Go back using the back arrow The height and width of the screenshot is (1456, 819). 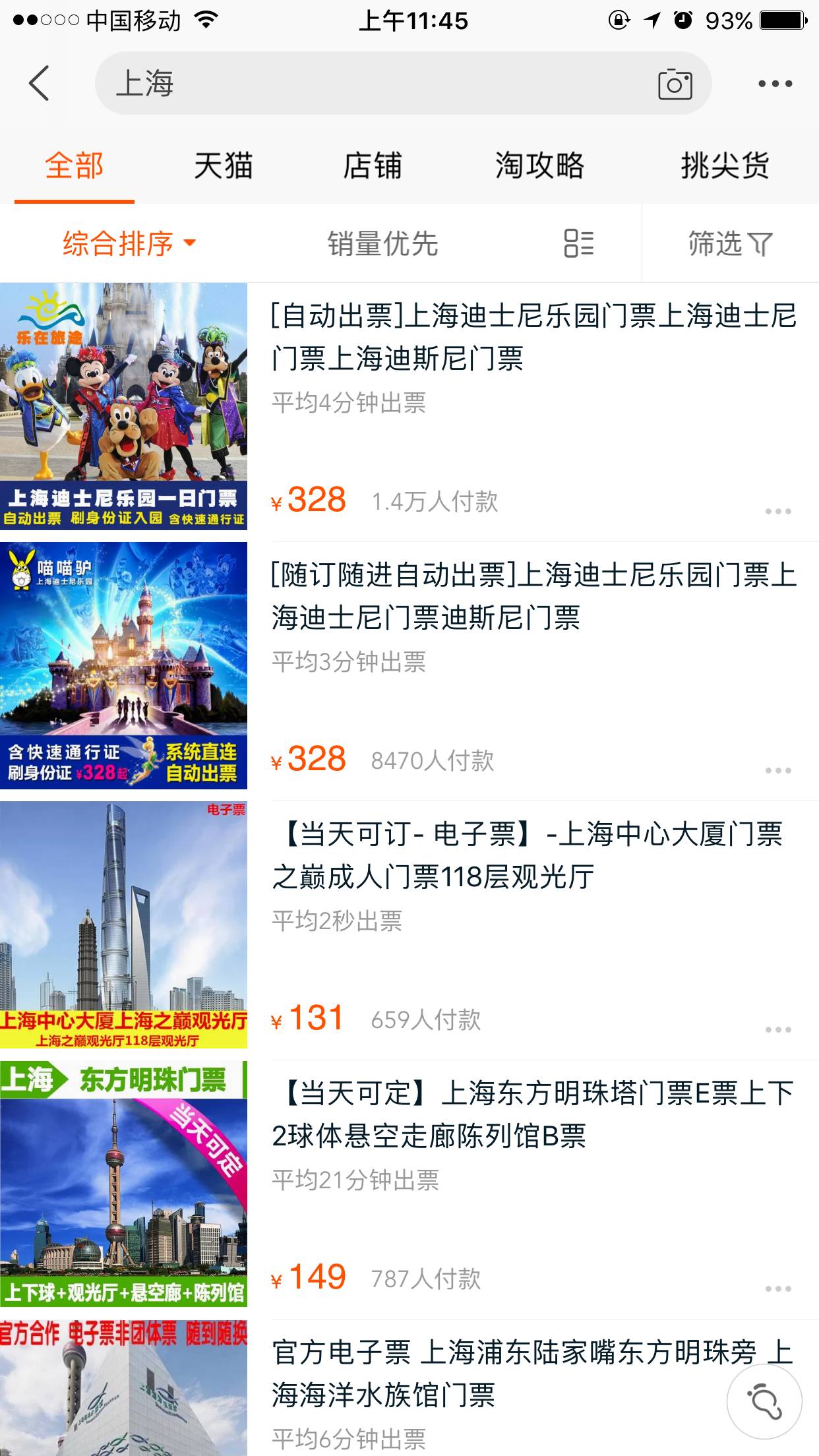pos(39,83)
